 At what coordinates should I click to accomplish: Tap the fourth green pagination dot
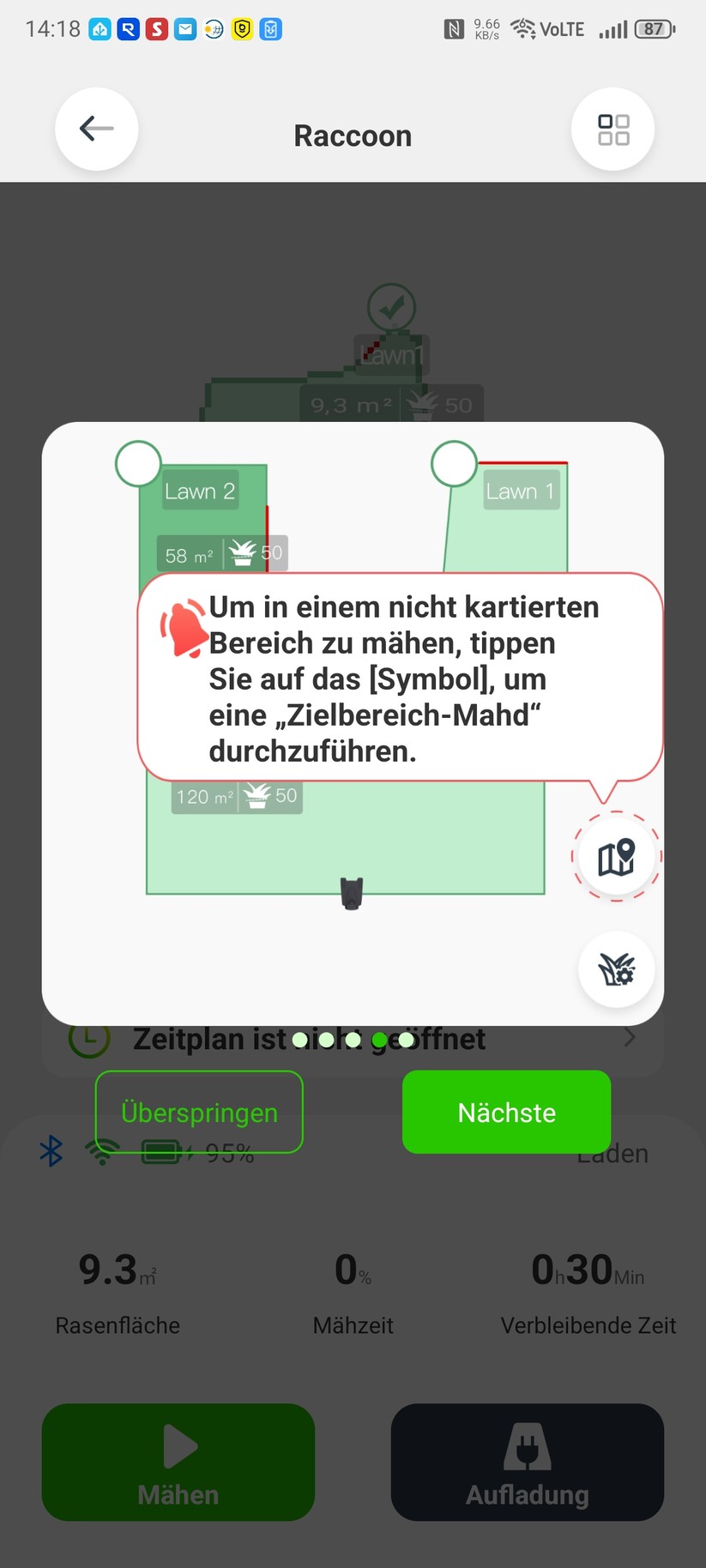click(378, 1039)
